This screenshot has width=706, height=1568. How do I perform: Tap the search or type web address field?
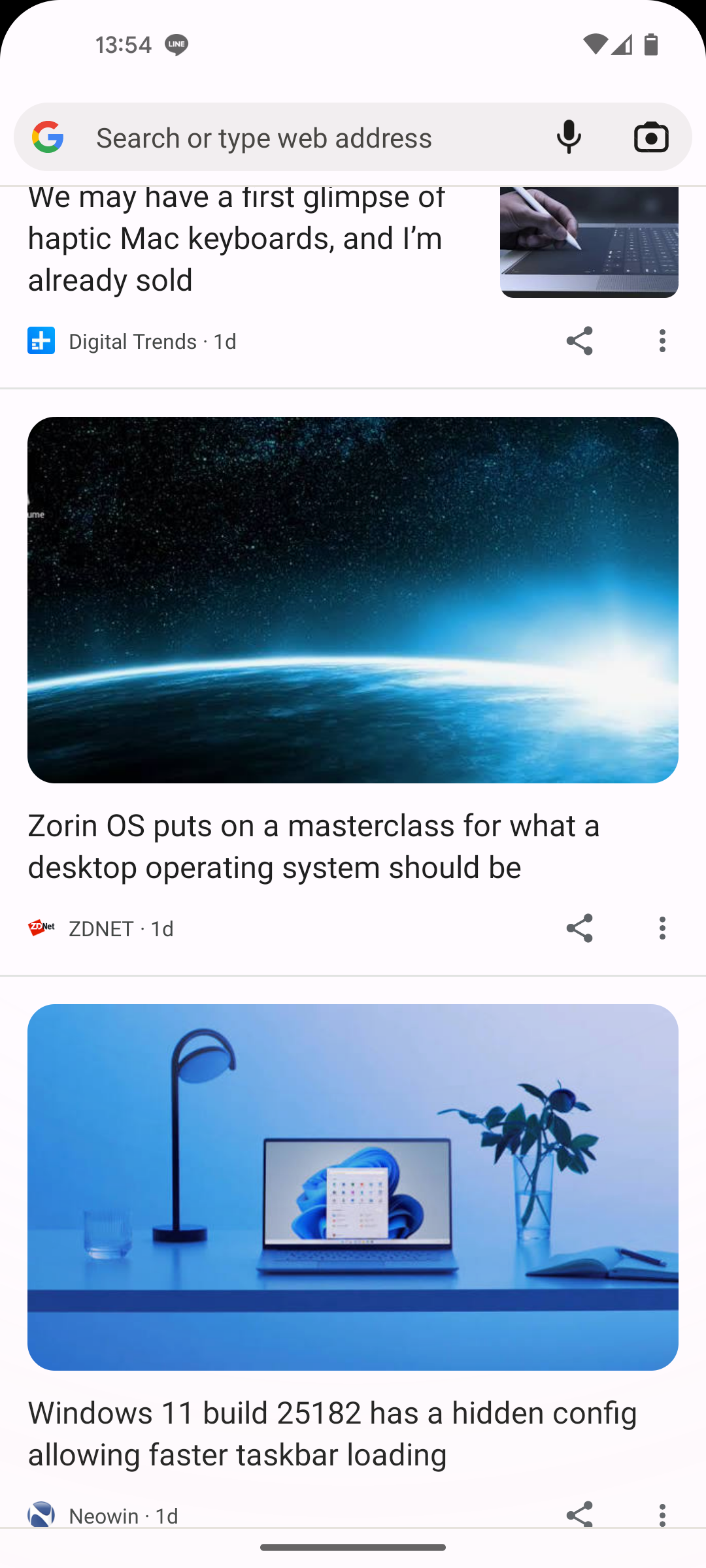[294, 138]
